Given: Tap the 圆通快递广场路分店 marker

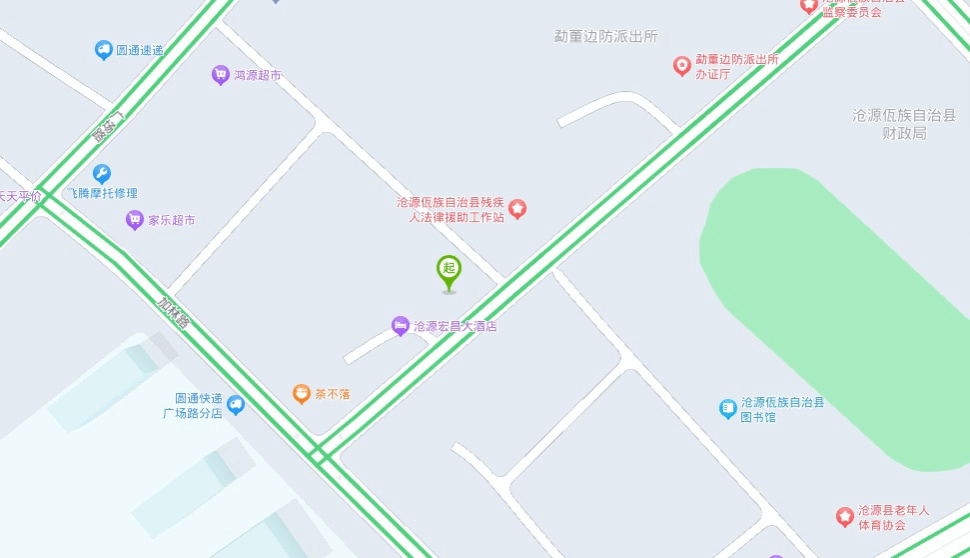Looking at the screenshot, I should pyautogui.click(x=236, y=405).
